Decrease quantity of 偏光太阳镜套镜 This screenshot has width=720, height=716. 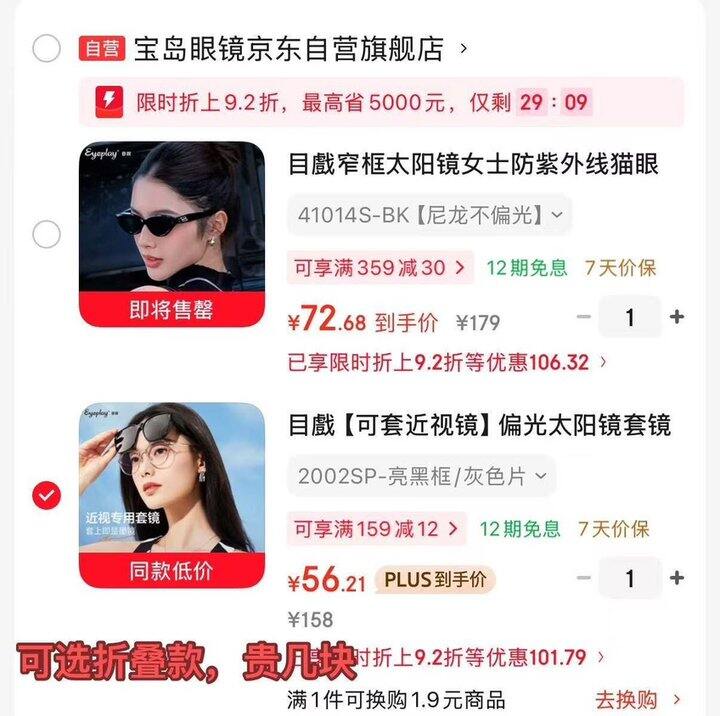coord(585,578)
